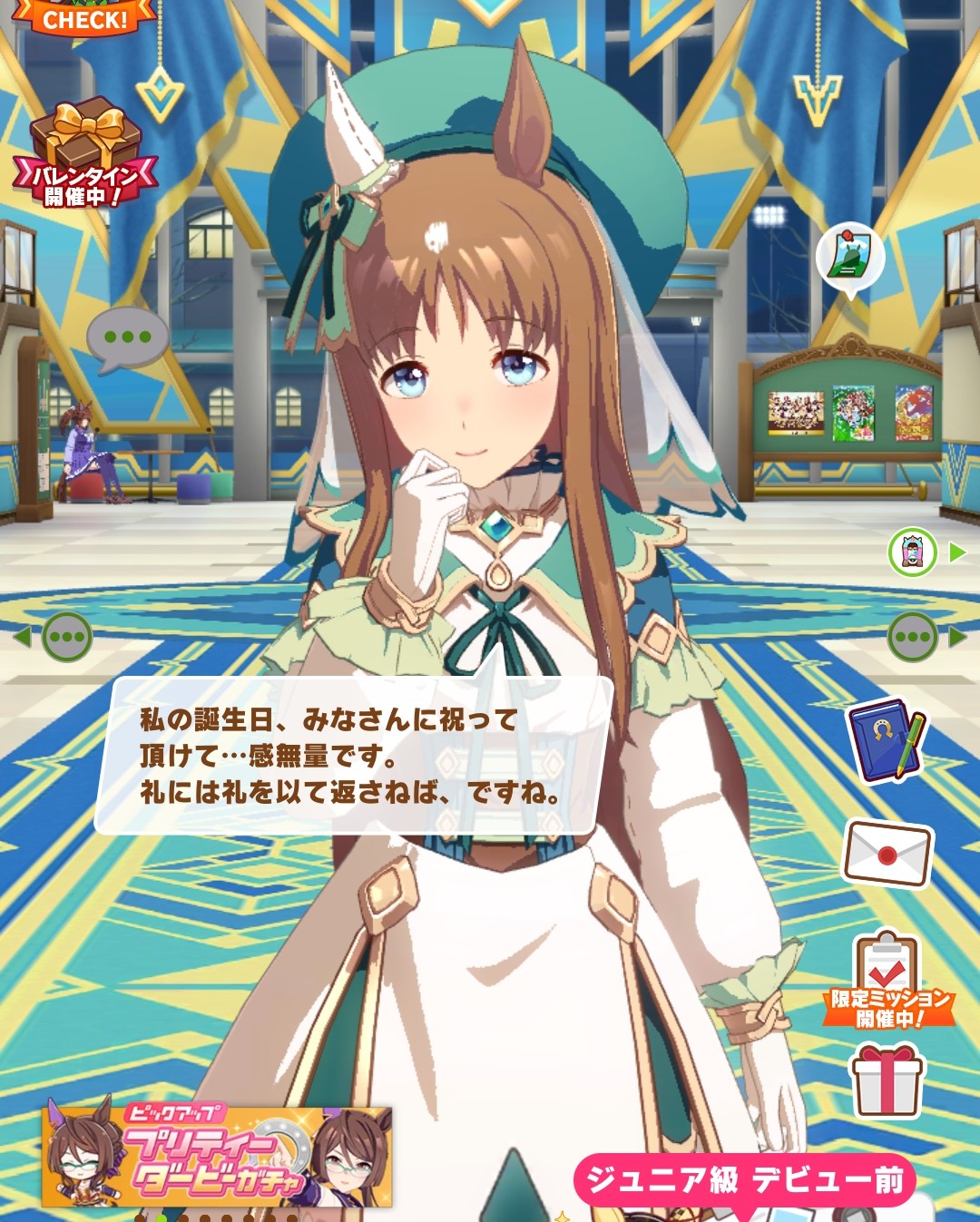The width and height of the screenshot is (980, 1222).
Task: Open the present box
Action: (887, 1081)
